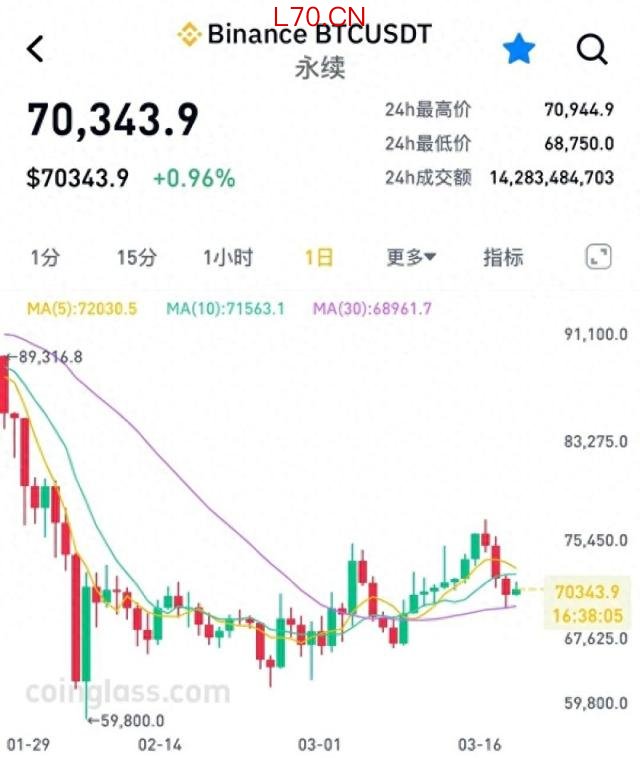Screen dimensions: 640x758
Task: Toggle the favorite star for BTCUSDT
Action: (518, 48)
